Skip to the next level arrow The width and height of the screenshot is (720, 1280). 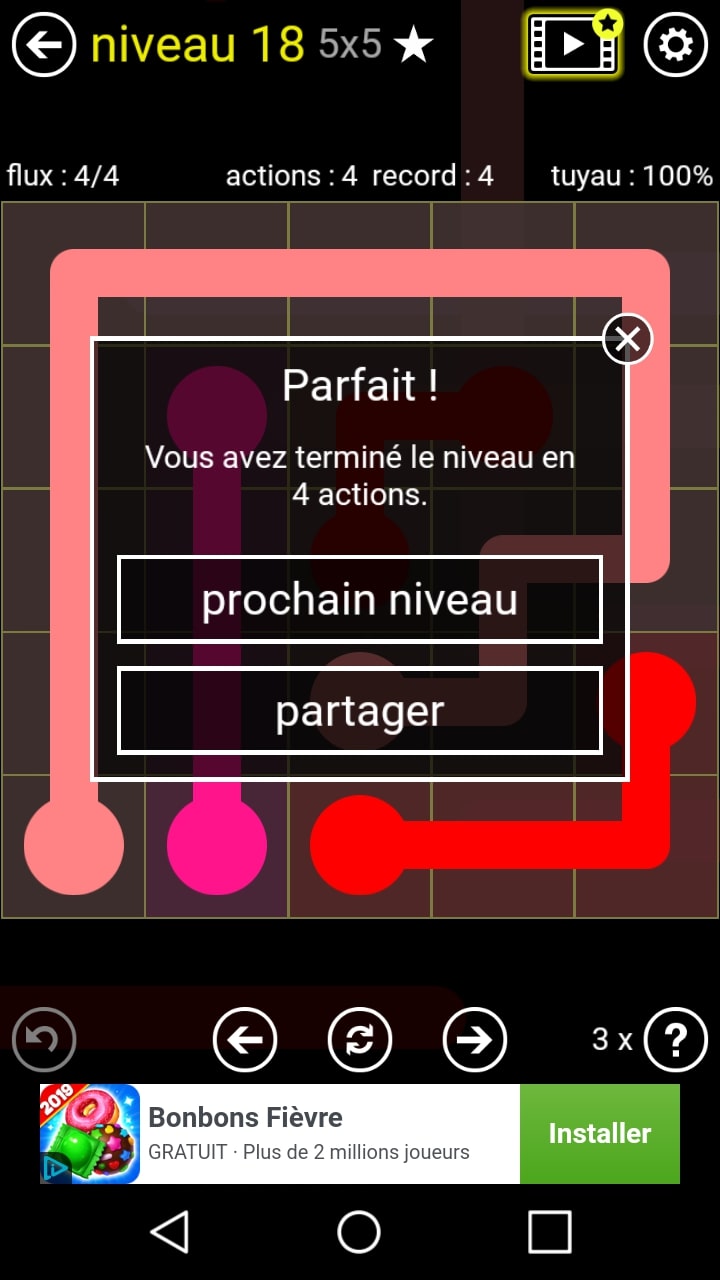coord(475,1040)
